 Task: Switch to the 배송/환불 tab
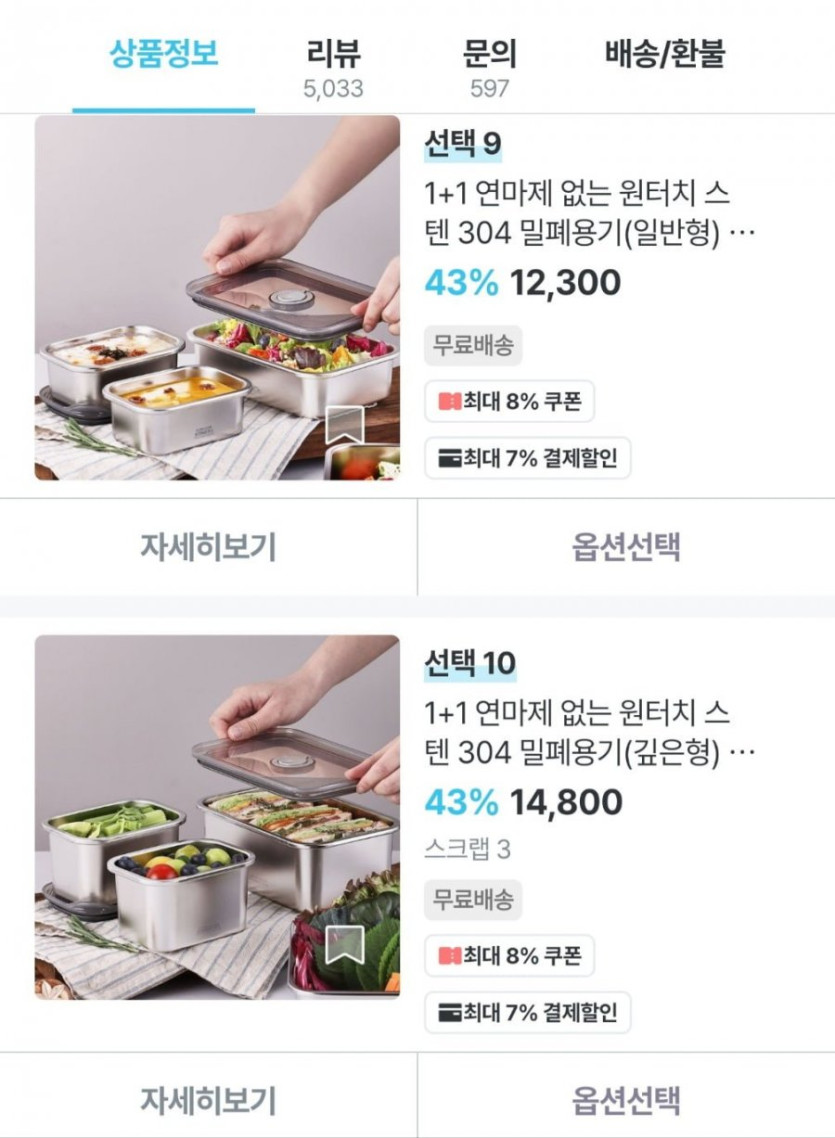664,54
